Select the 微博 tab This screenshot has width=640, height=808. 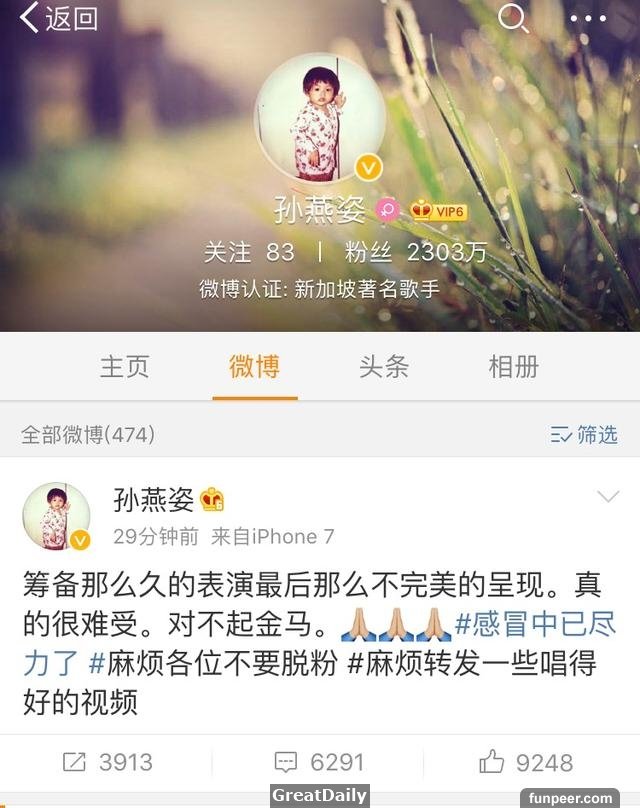point(254,366)
